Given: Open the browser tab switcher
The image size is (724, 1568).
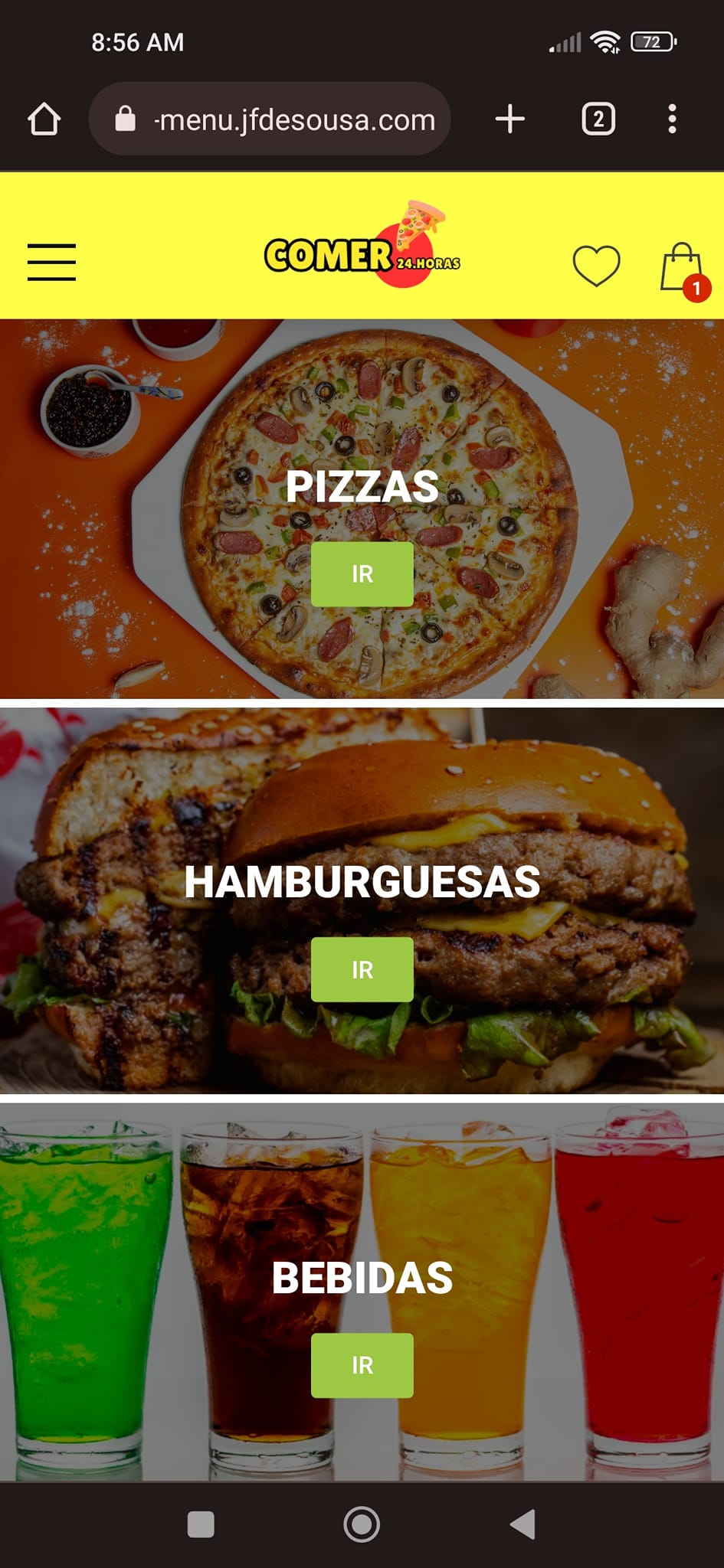Looking at the screenshot, I should (x=598, y=119).
